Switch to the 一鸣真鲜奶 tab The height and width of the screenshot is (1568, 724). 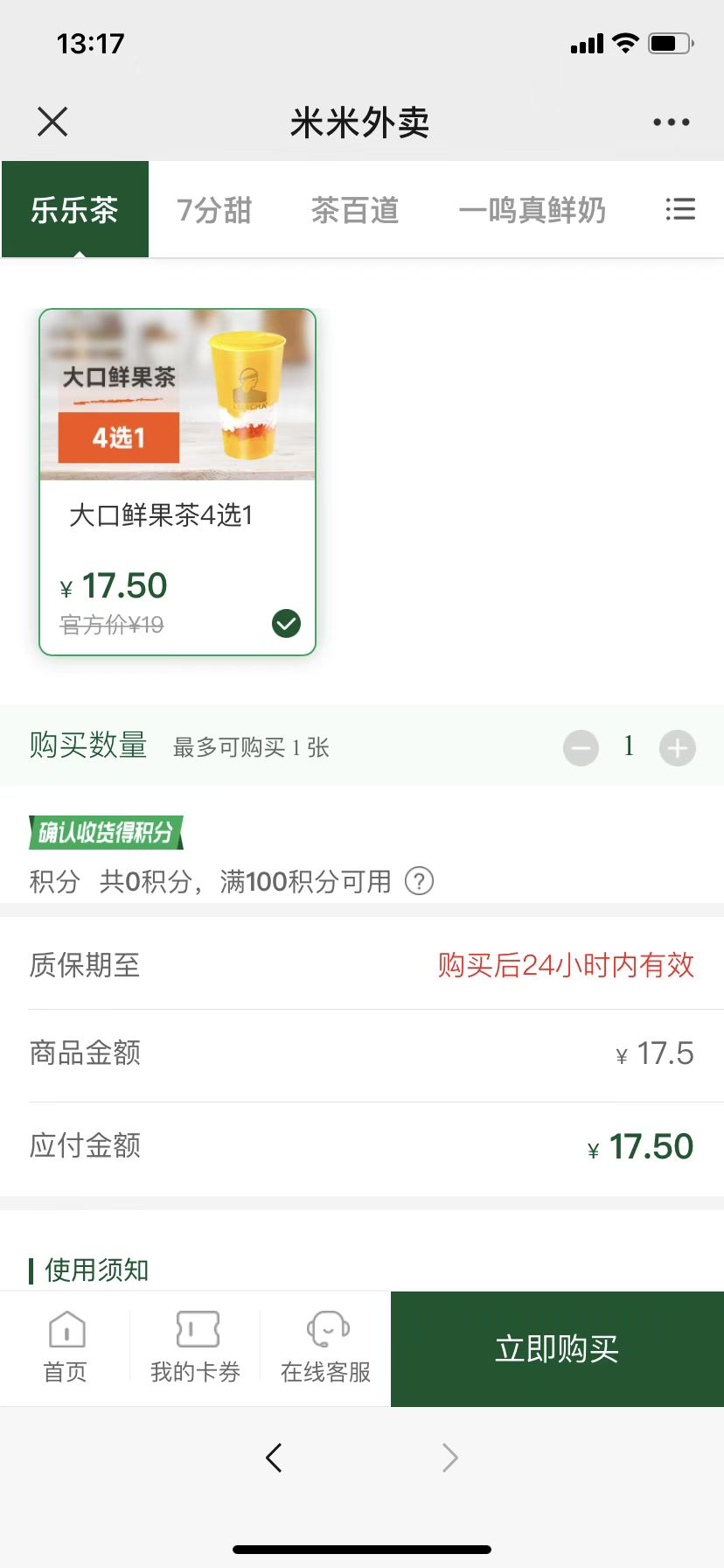pyautogui.click(x=532, y=210)
